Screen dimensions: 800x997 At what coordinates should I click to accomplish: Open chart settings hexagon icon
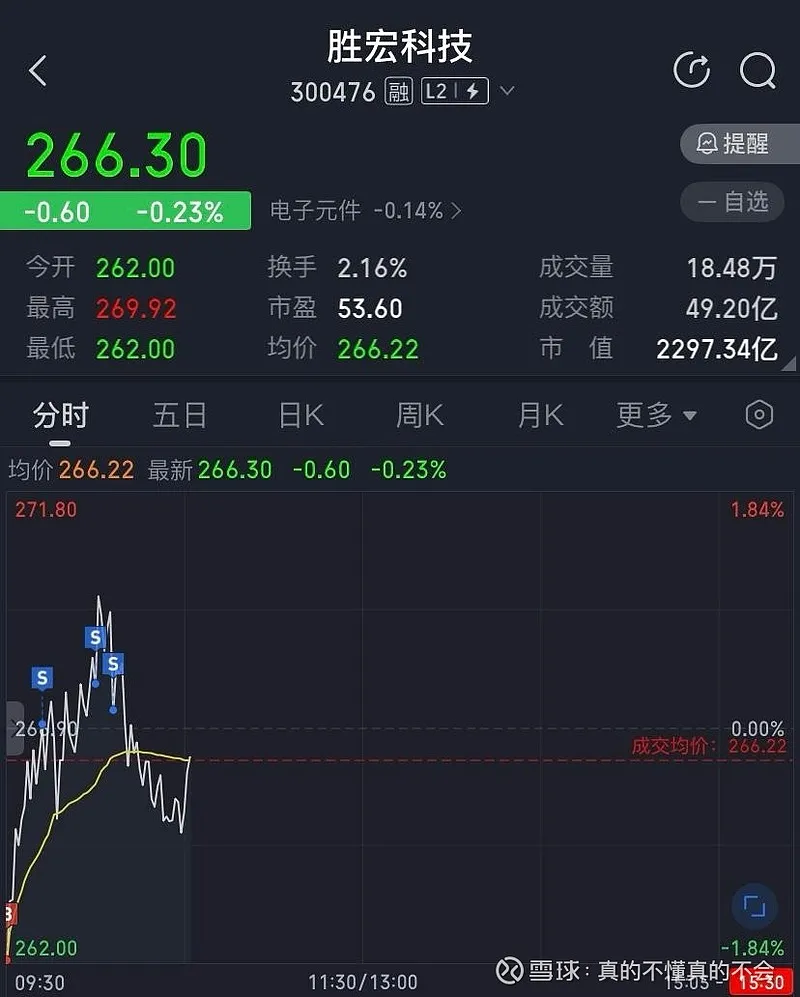point(760,415)
